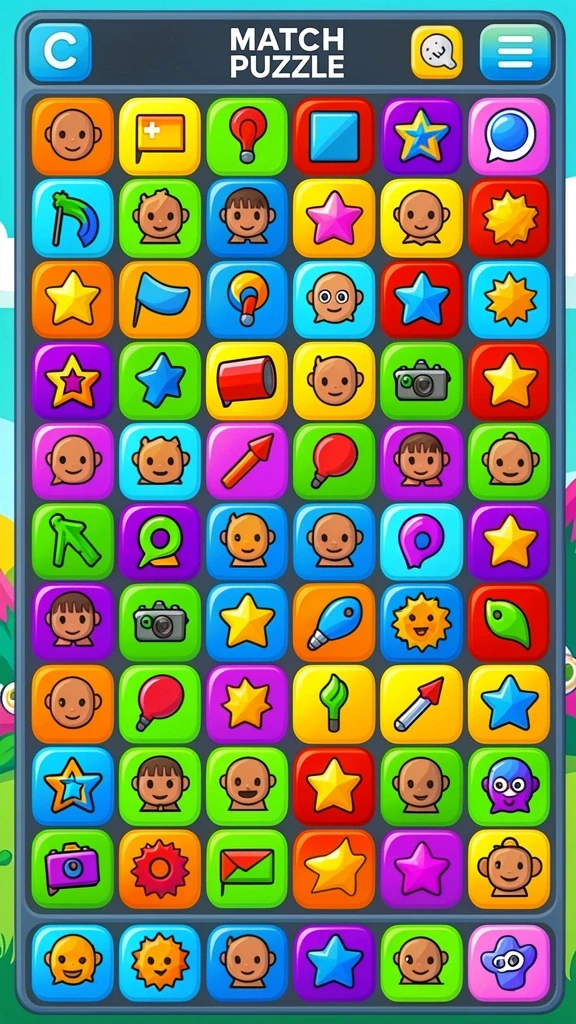Tap the green tile with purple octopus
Image resolution: width=576 pixels, height=1024 pixels.
[509, 786]
